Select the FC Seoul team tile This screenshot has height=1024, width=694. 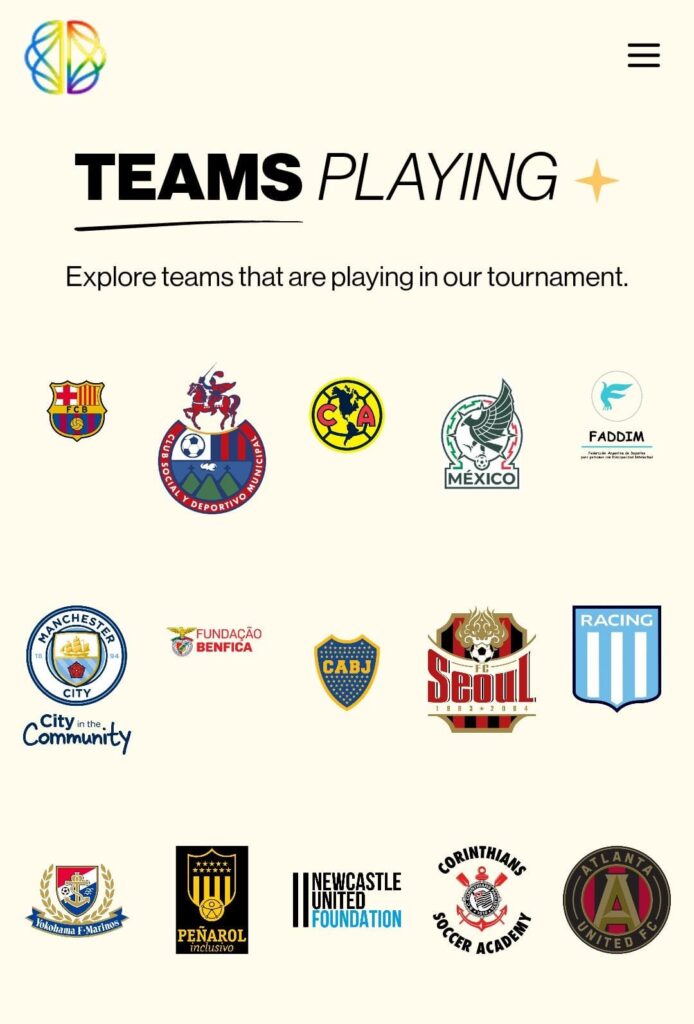(x=482, y=670)
